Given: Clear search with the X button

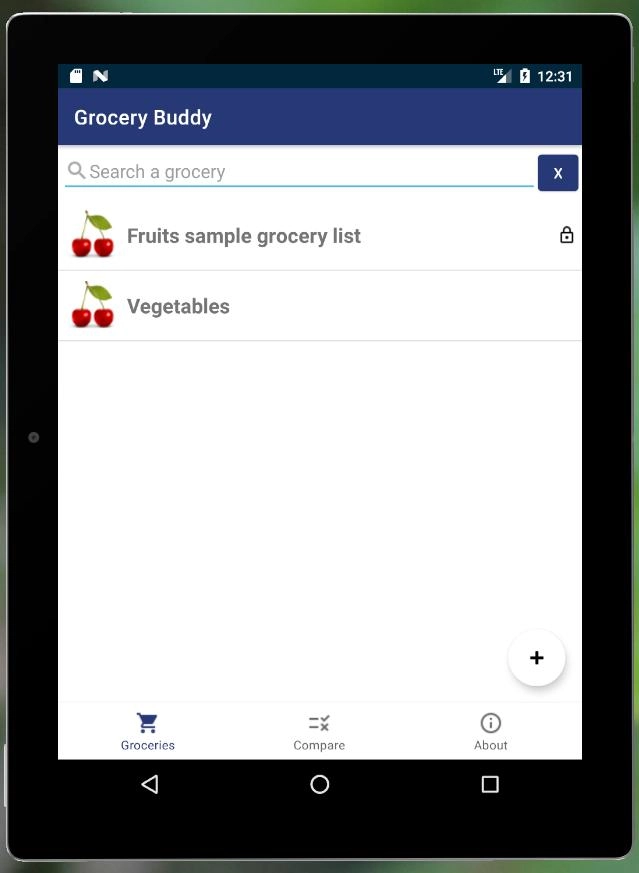Looking at the screenshot, I should click(558, 173).
